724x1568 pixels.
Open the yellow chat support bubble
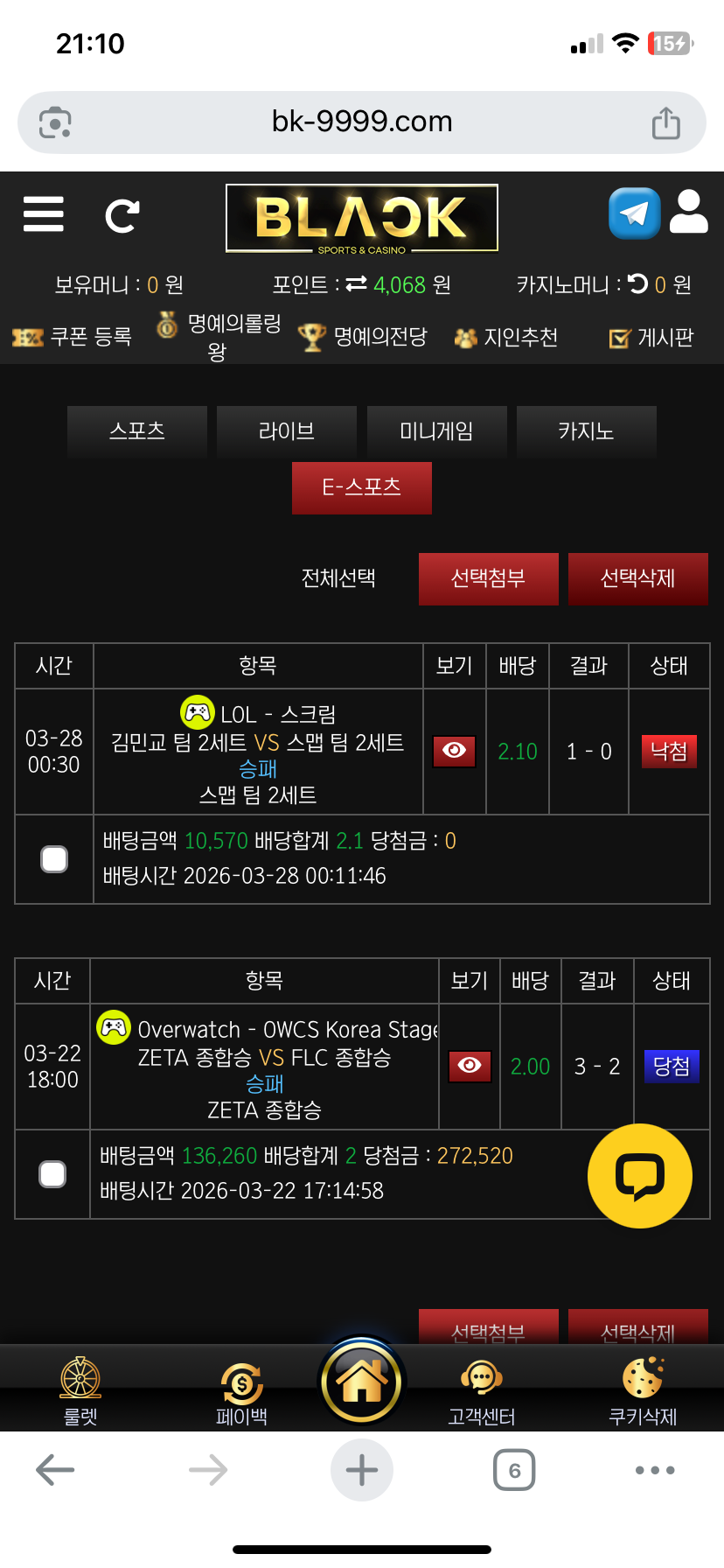[x=640, y=1176]
